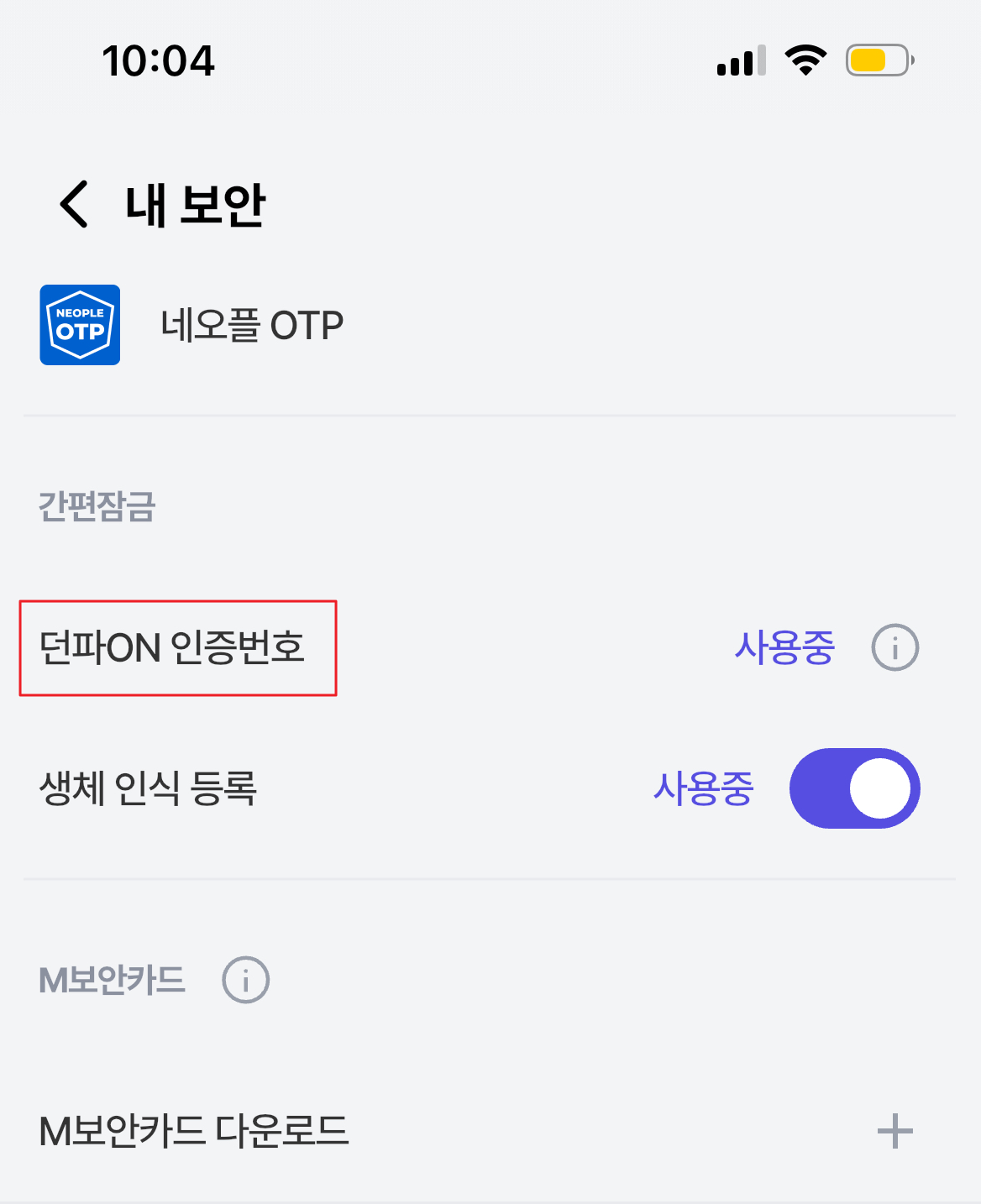This screenshot has height=1204, width=981.
Task: Tap plus to download M보안카드
Action: (894, 1131)
